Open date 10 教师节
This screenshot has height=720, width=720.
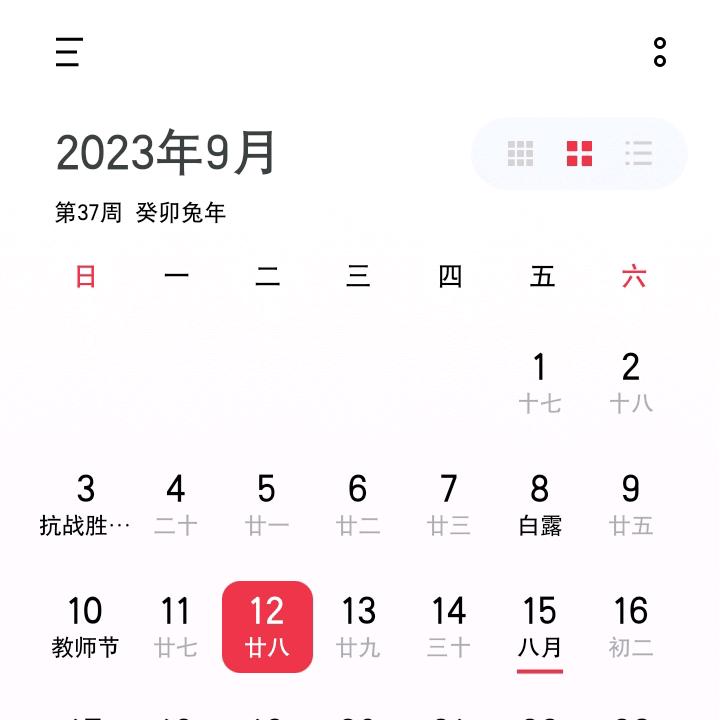coord(85,626)
